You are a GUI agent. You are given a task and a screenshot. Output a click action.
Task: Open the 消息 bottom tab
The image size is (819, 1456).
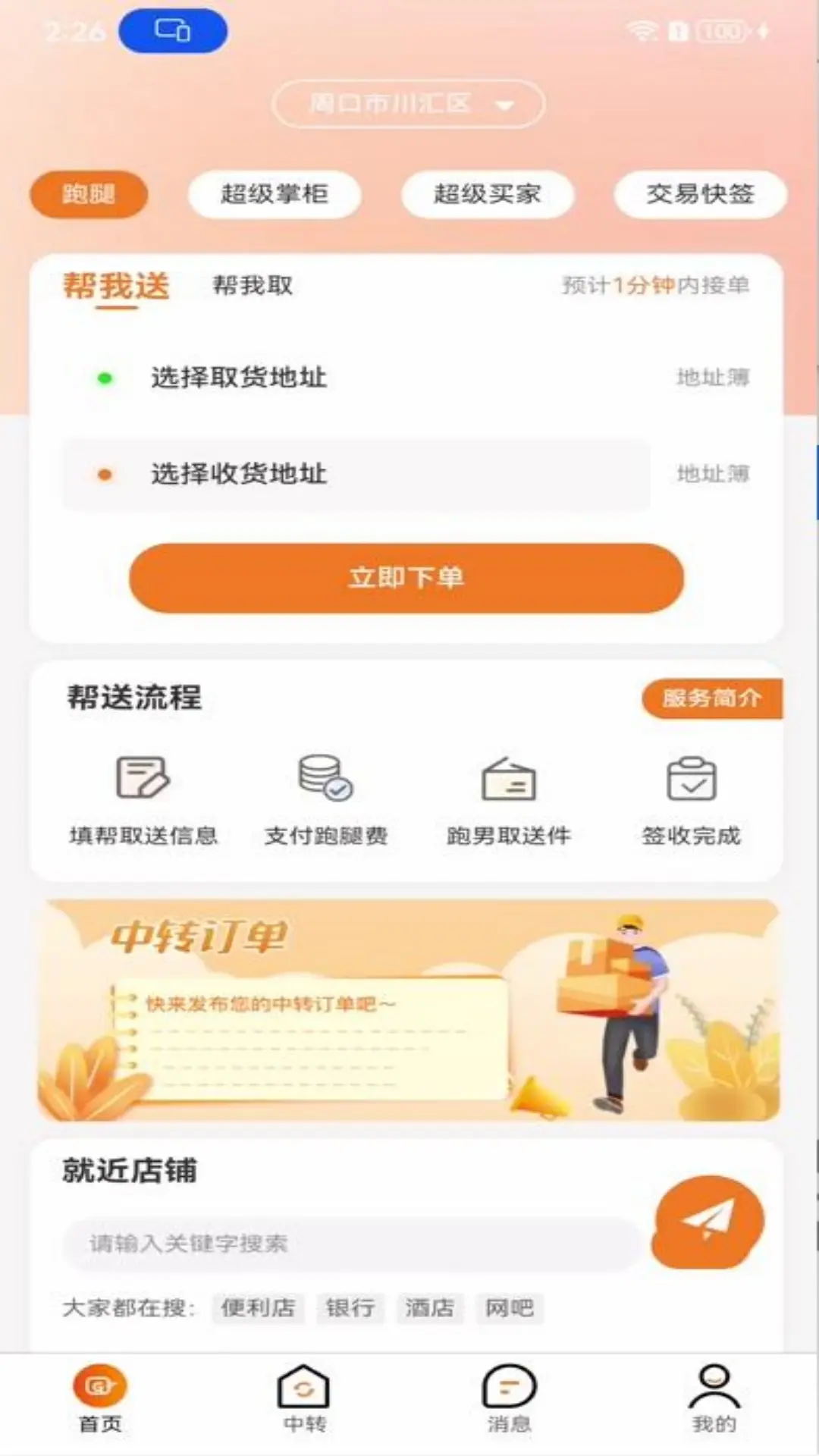509,1400
